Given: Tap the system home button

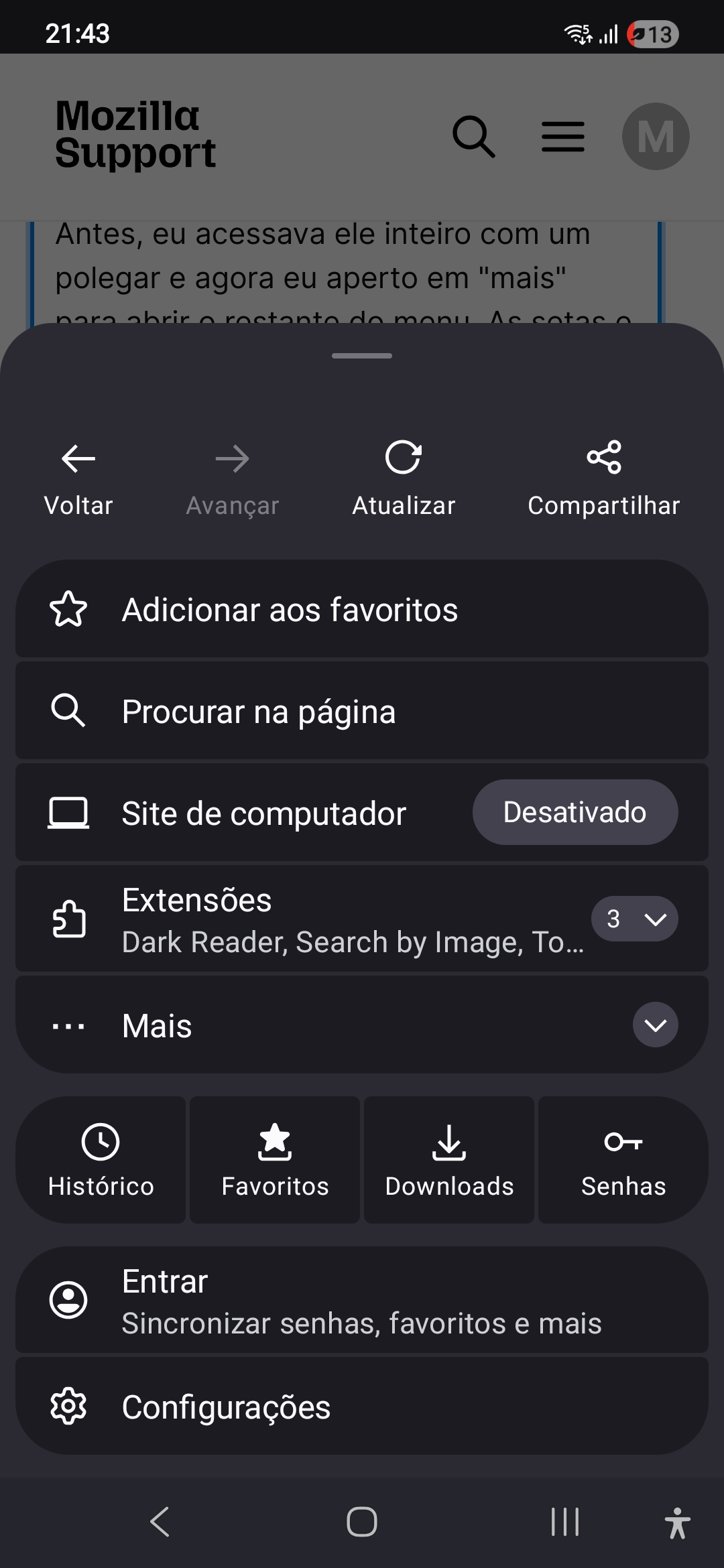Looking at the screenshot, I should click(x=362, y=1522).
